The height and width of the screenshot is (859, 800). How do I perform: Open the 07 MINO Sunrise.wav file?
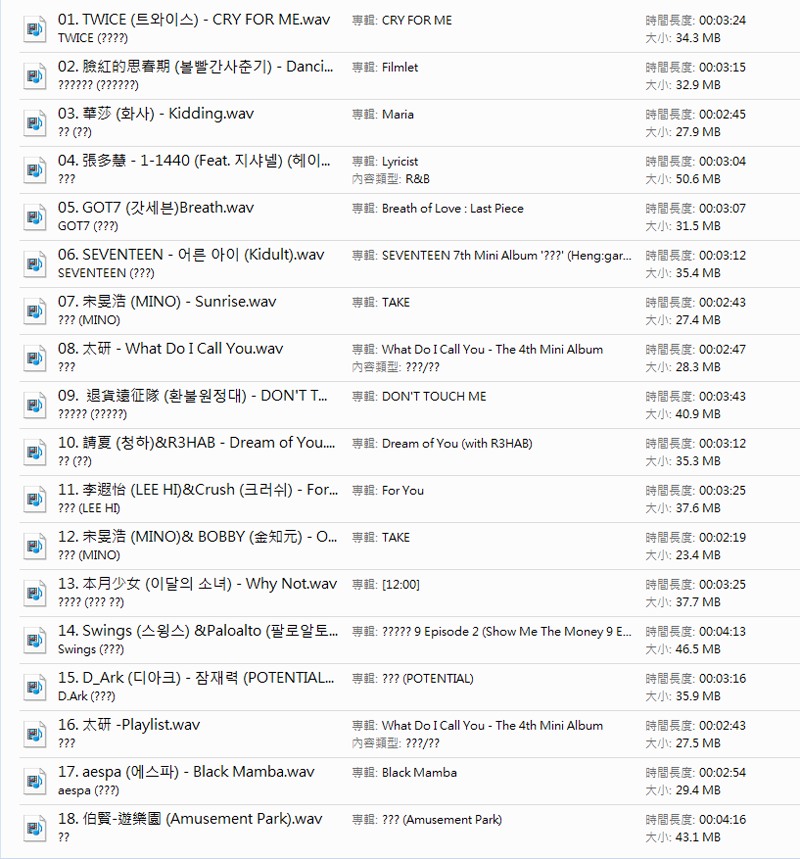pyautogui.click(x=167, y=302)
